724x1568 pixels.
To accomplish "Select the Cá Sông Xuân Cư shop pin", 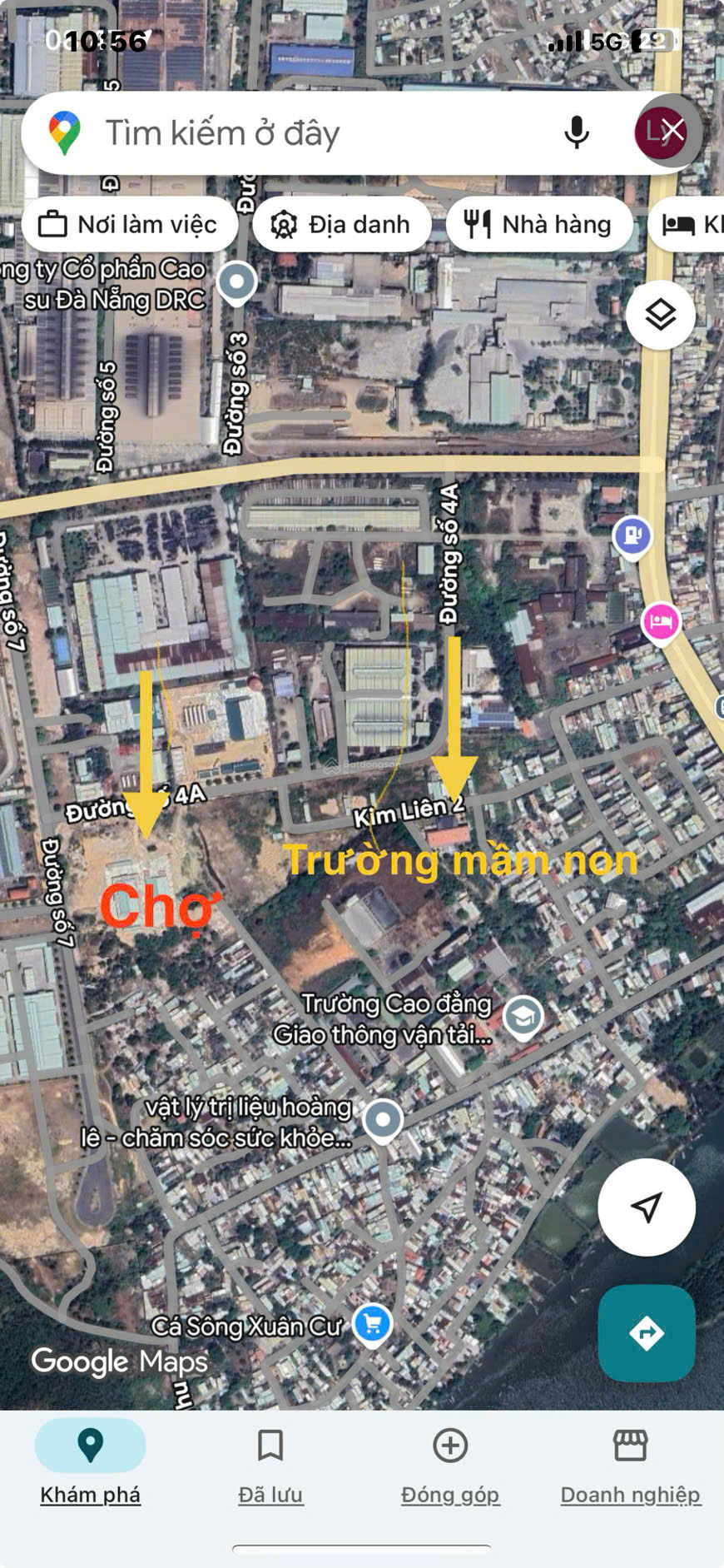I will tap(372, 1323).
